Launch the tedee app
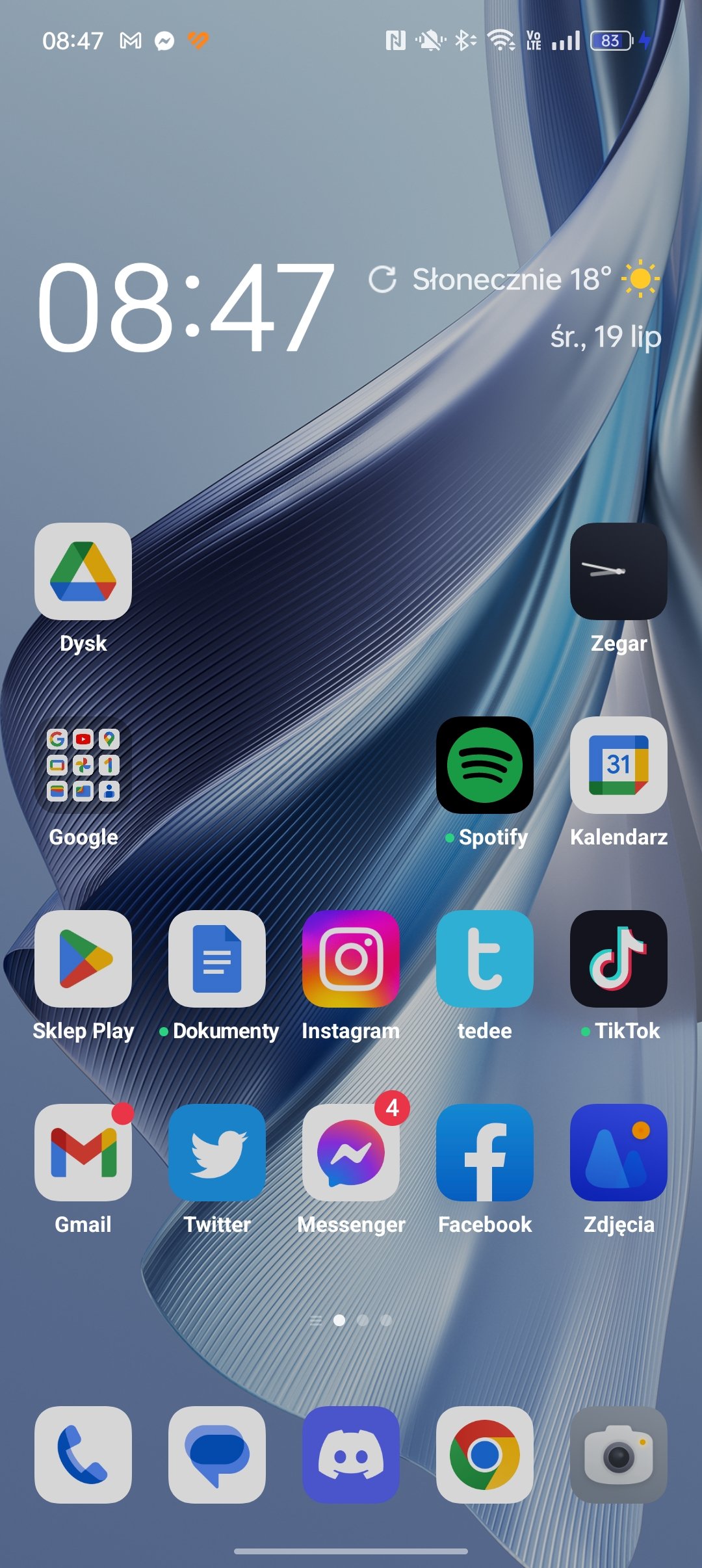Image resolution: width=702 pixels, height=1568 pixels. coord(484,958)
